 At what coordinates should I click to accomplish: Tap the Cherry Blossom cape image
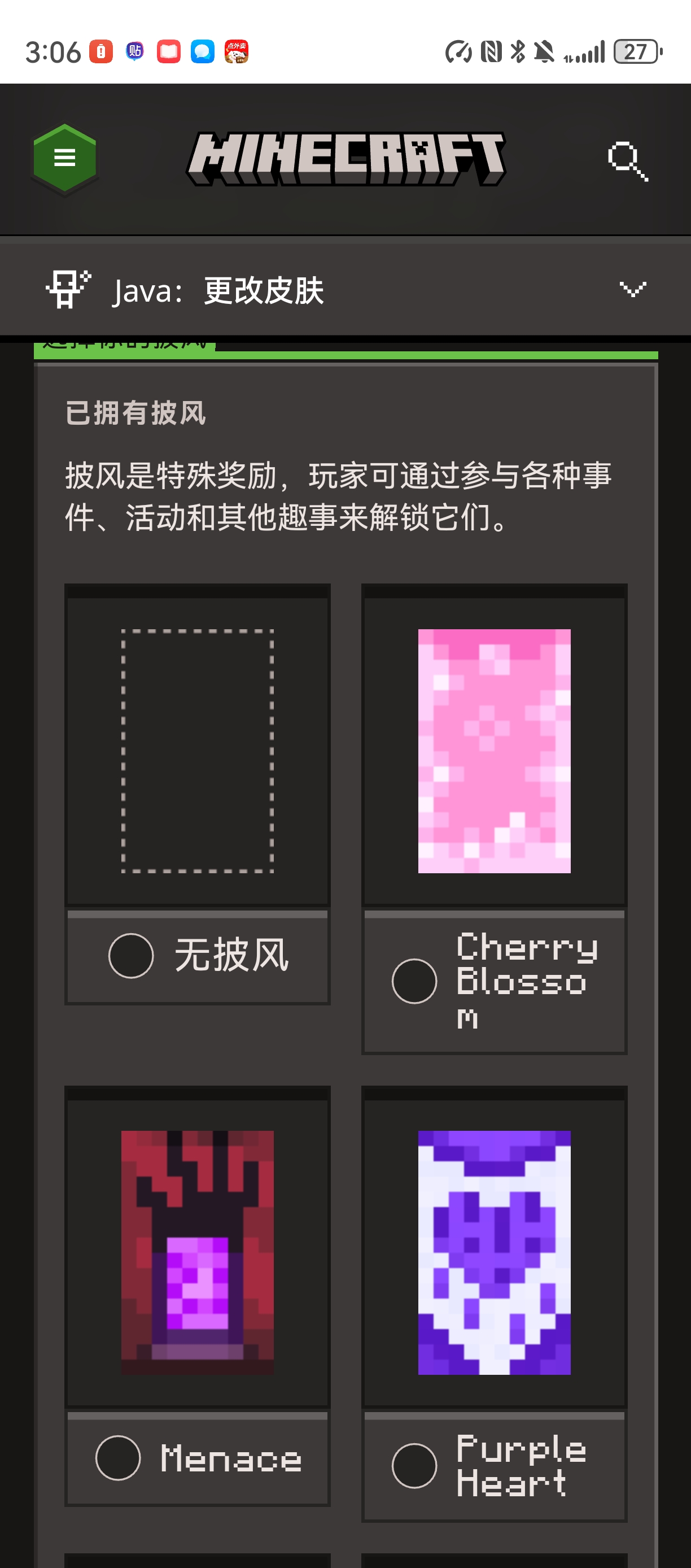(x=494, y=751)
